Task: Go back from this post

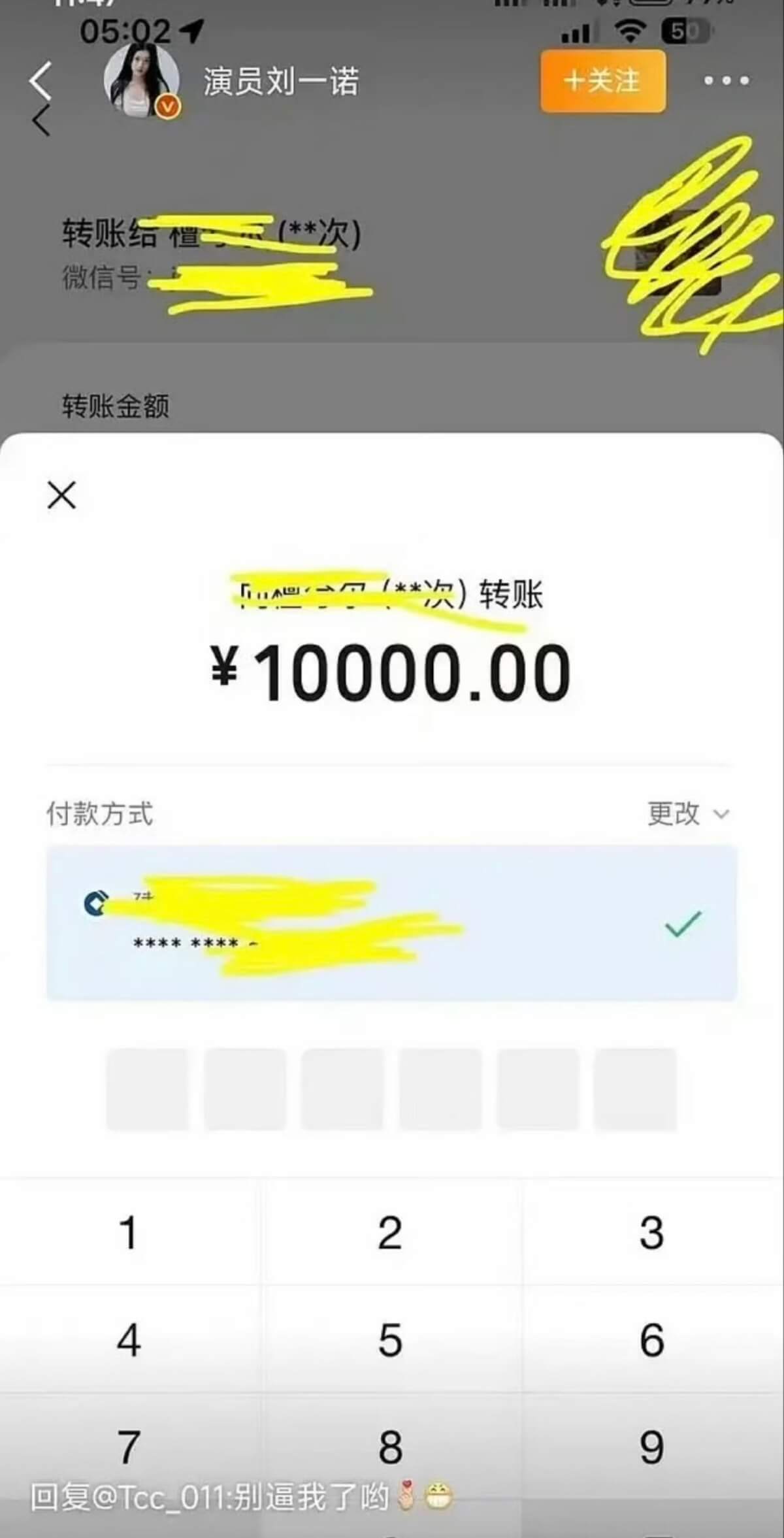Action: [41, 81]
